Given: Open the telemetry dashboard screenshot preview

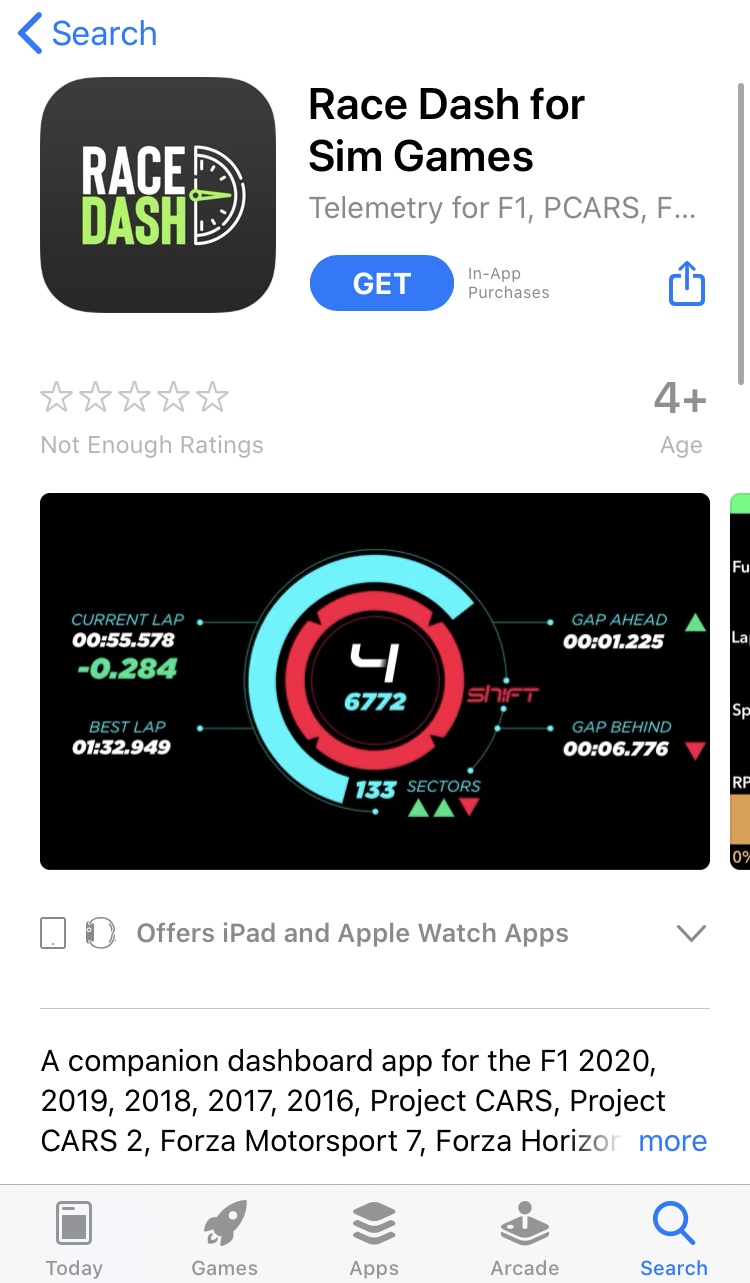Looking at the screenshot, I should point(375,681).
